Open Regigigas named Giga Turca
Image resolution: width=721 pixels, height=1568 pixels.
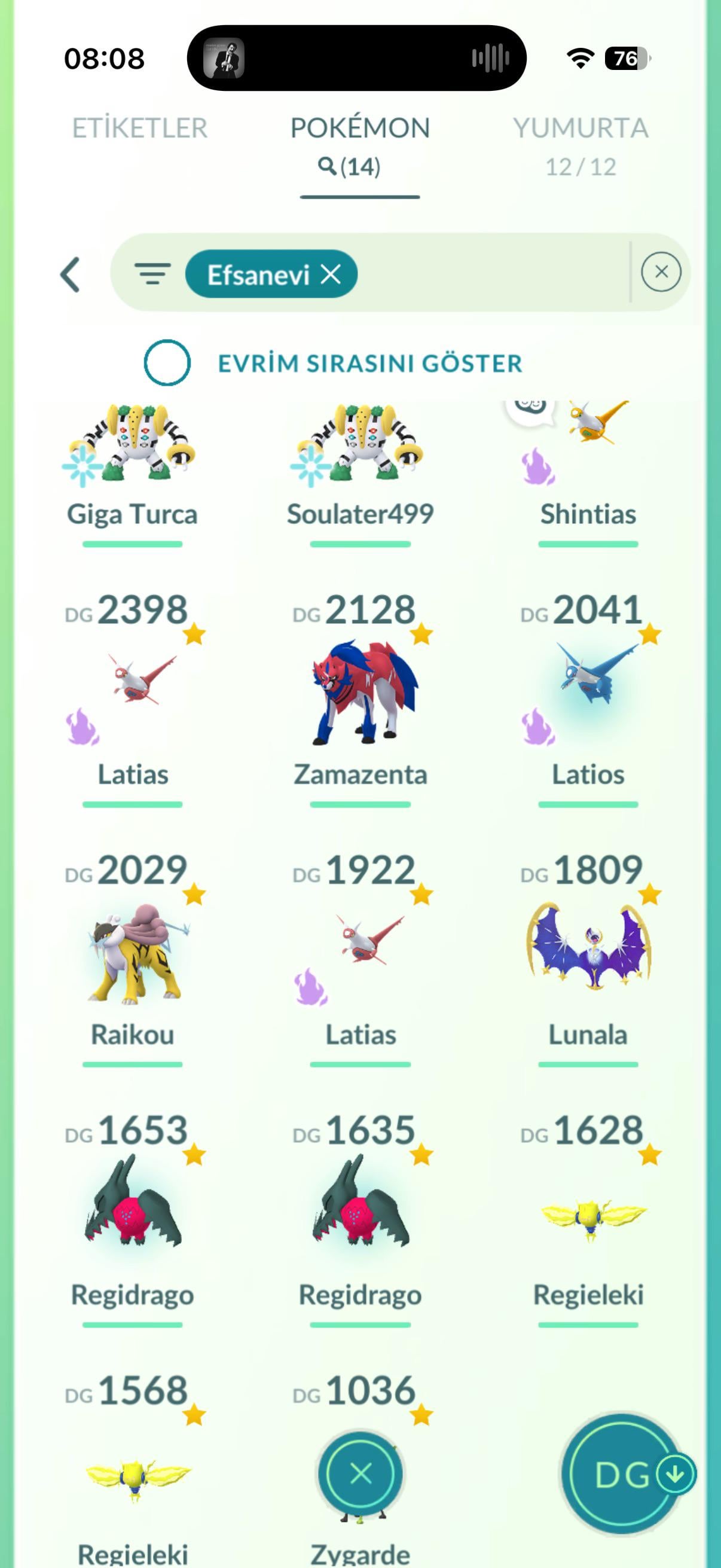(132, 450)
